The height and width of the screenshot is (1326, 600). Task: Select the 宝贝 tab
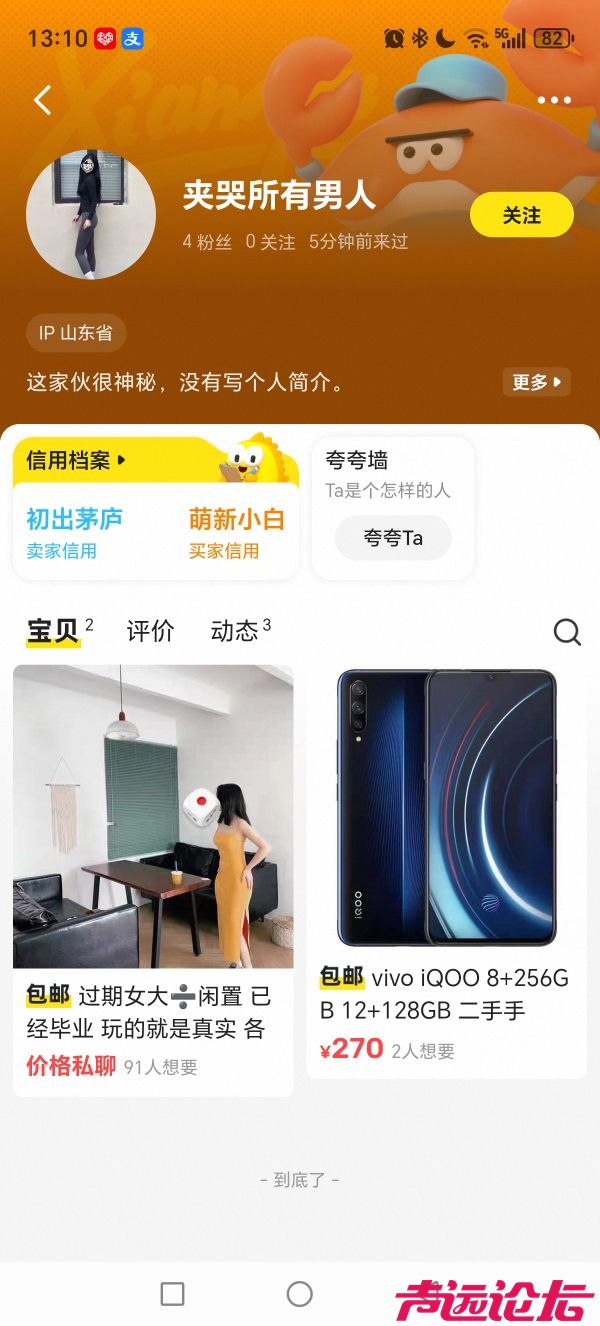click(x=53, y=631)
